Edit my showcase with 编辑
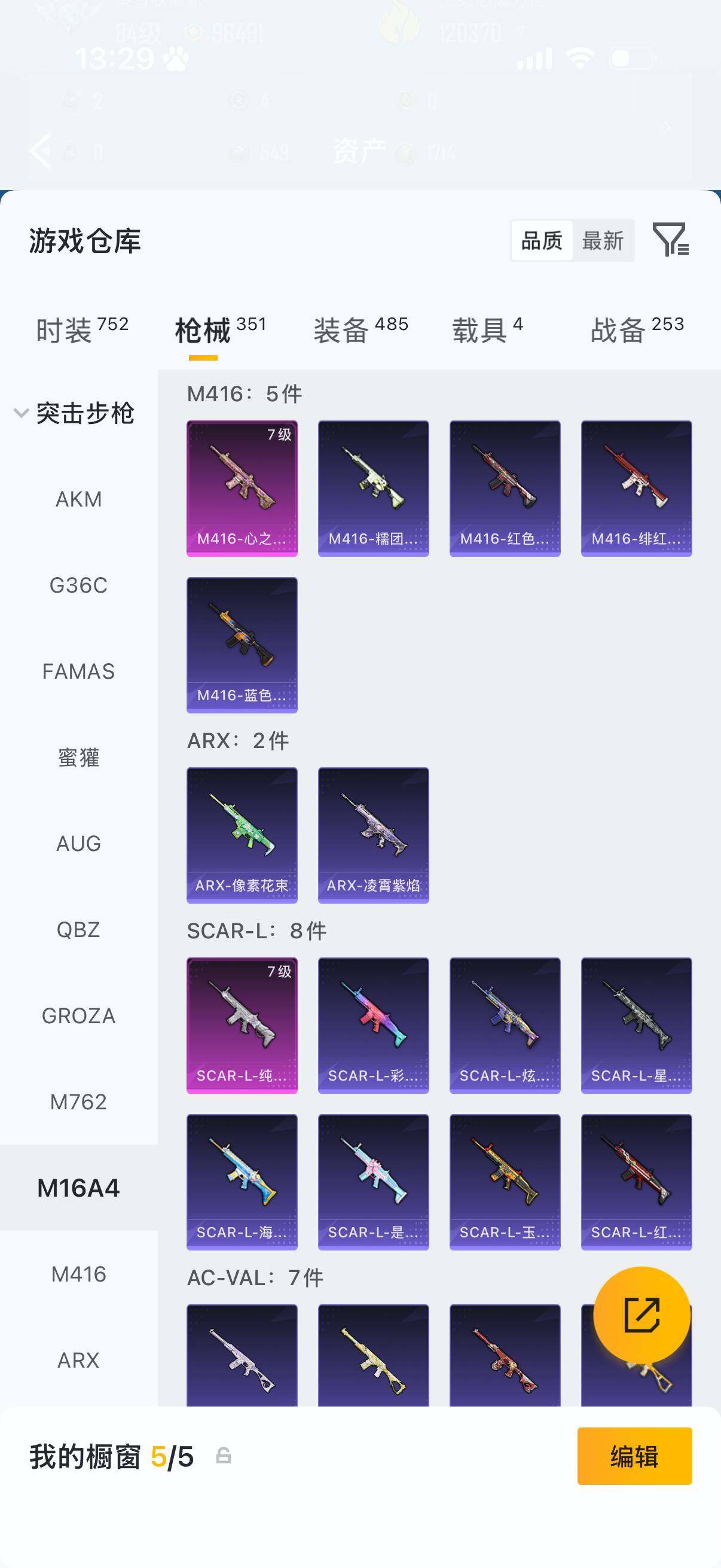721x1568 pixels. 634,1456
